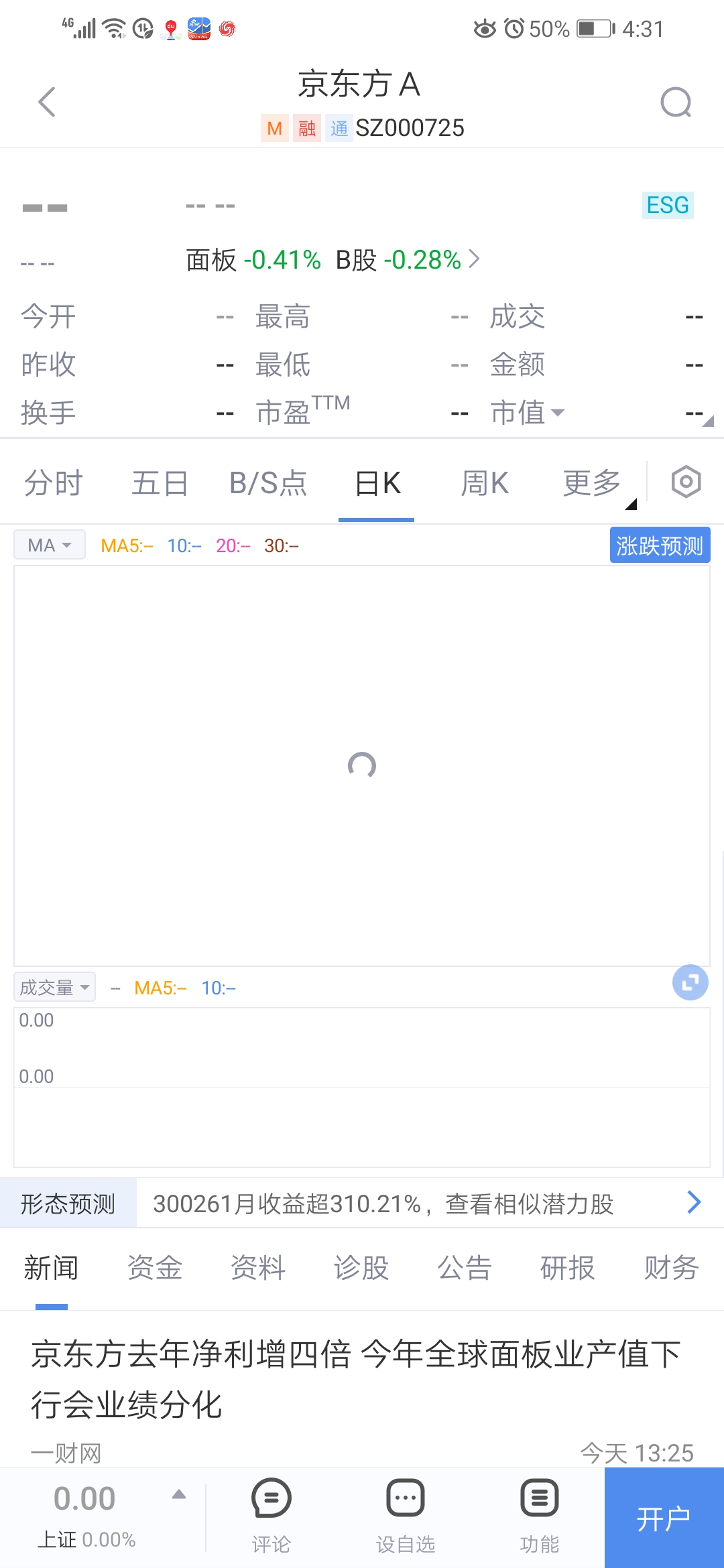This screenshot has width=724, height=1568.
Task: Switch to the 五日 chart tab
Action: (x=160, y=483)
